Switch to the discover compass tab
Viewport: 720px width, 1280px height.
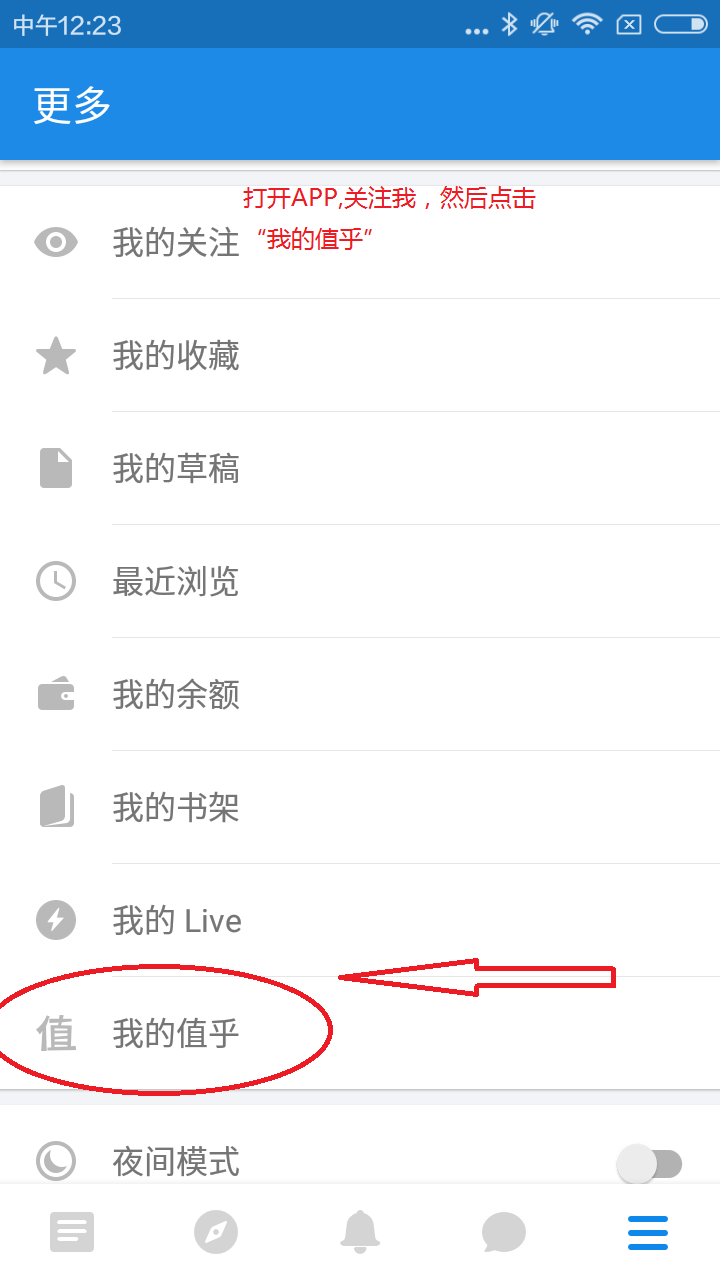[216, 1232]
